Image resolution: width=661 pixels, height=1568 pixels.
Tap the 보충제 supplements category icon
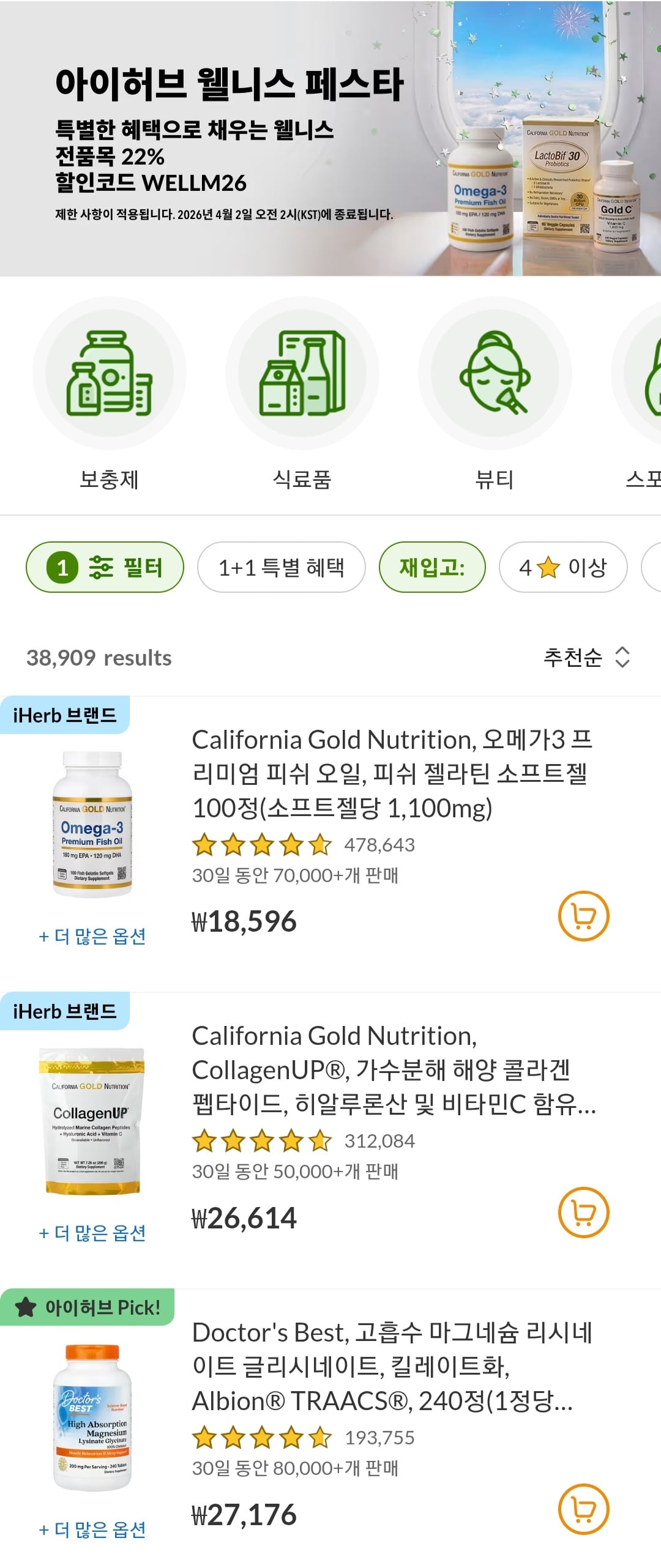[x=111, y=376]
